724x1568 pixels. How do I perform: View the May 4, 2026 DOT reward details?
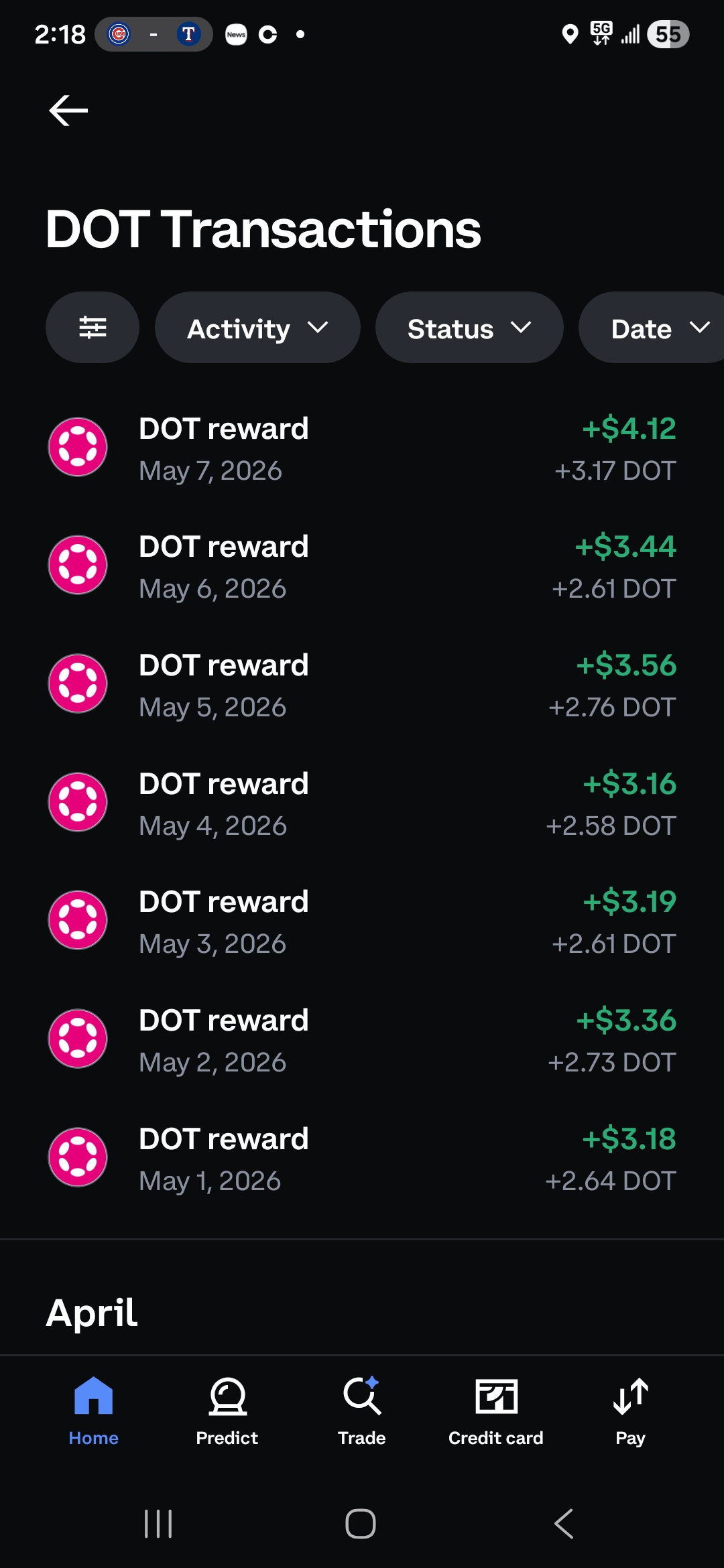pyautogui.click(x=362, y=803)
